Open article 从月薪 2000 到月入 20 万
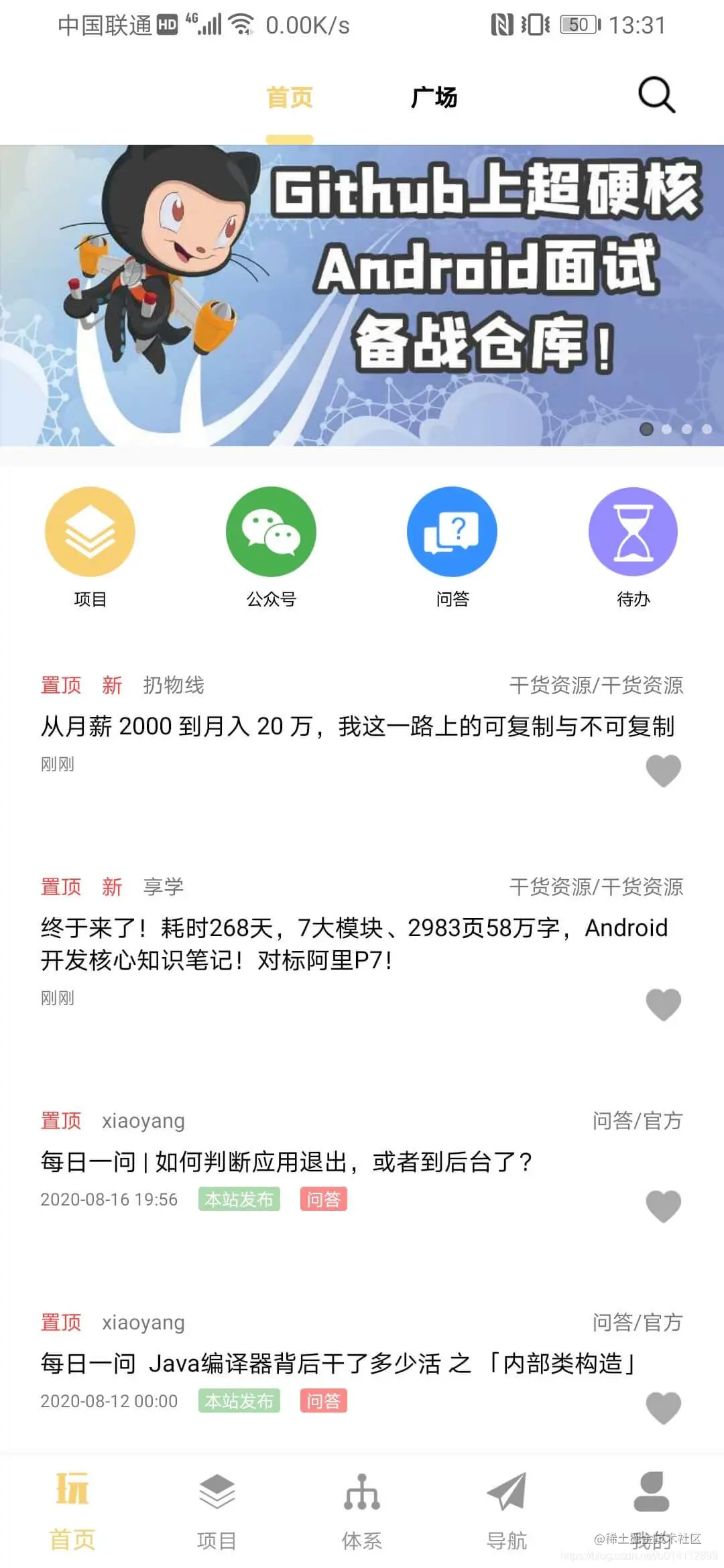Screen dimensions: 724x1568 coord(357,726)
